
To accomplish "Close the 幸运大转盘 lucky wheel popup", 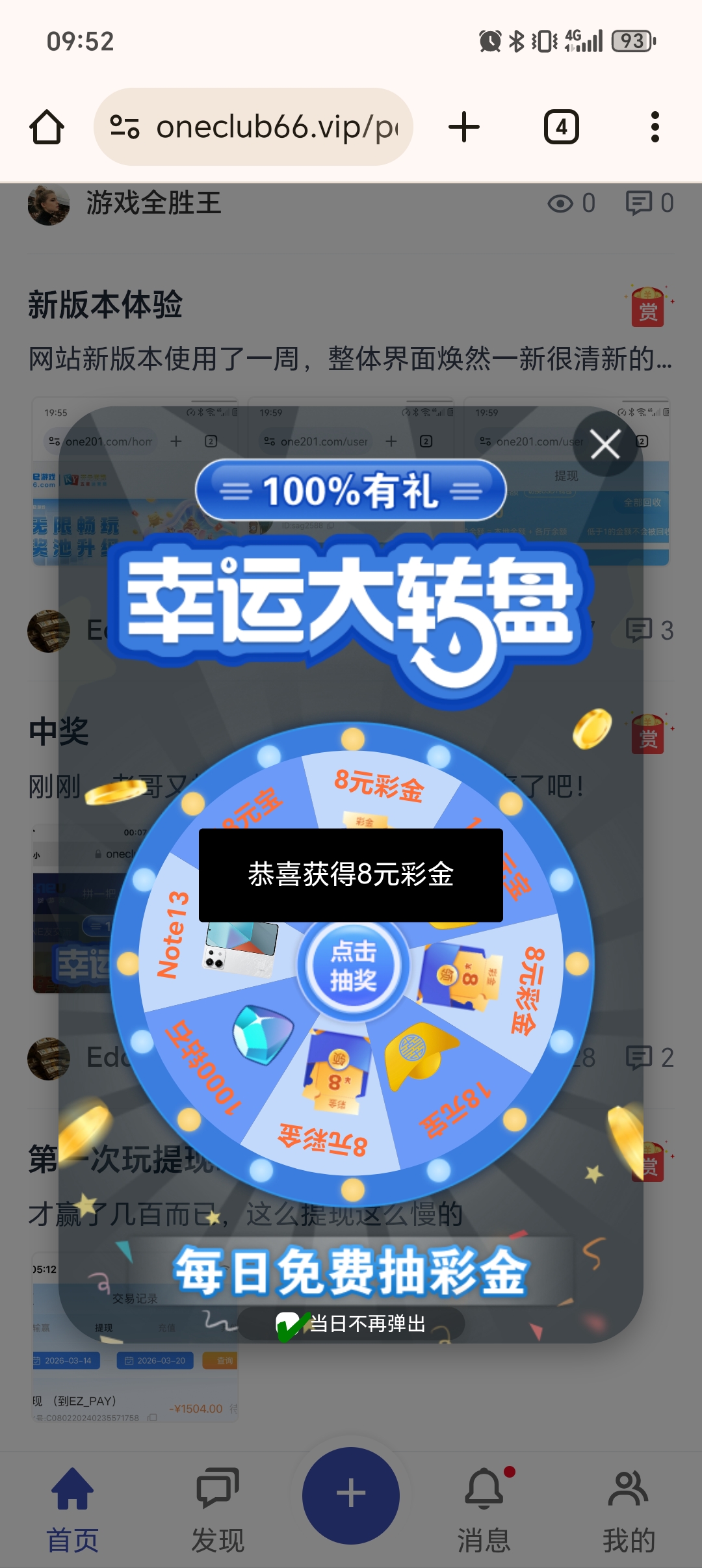I will [605, 445].
